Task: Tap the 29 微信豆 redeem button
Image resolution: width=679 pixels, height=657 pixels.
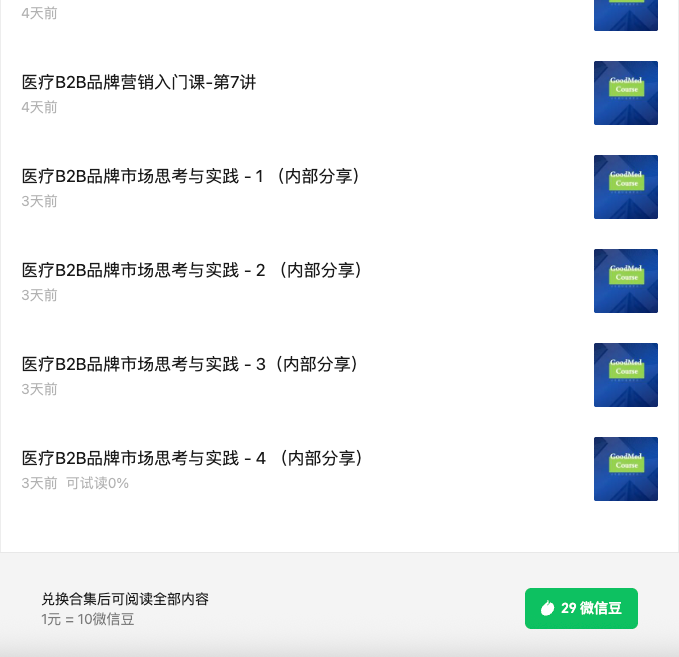Action: [581, 608]
